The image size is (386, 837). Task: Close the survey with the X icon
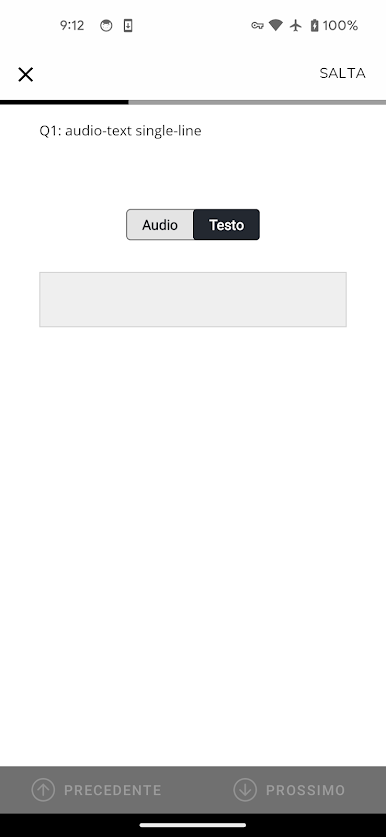click(x=26, y=74)
